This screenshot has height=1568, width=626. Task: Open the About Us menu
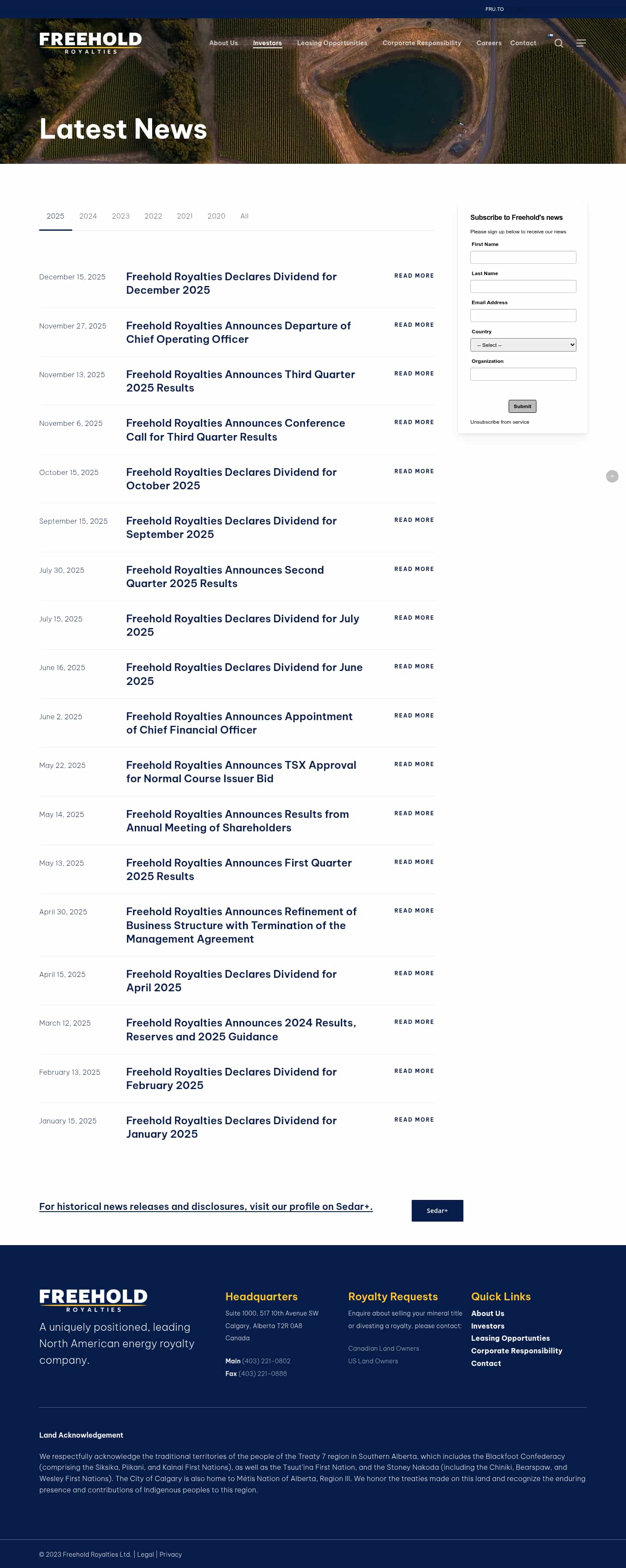(223, 43)
